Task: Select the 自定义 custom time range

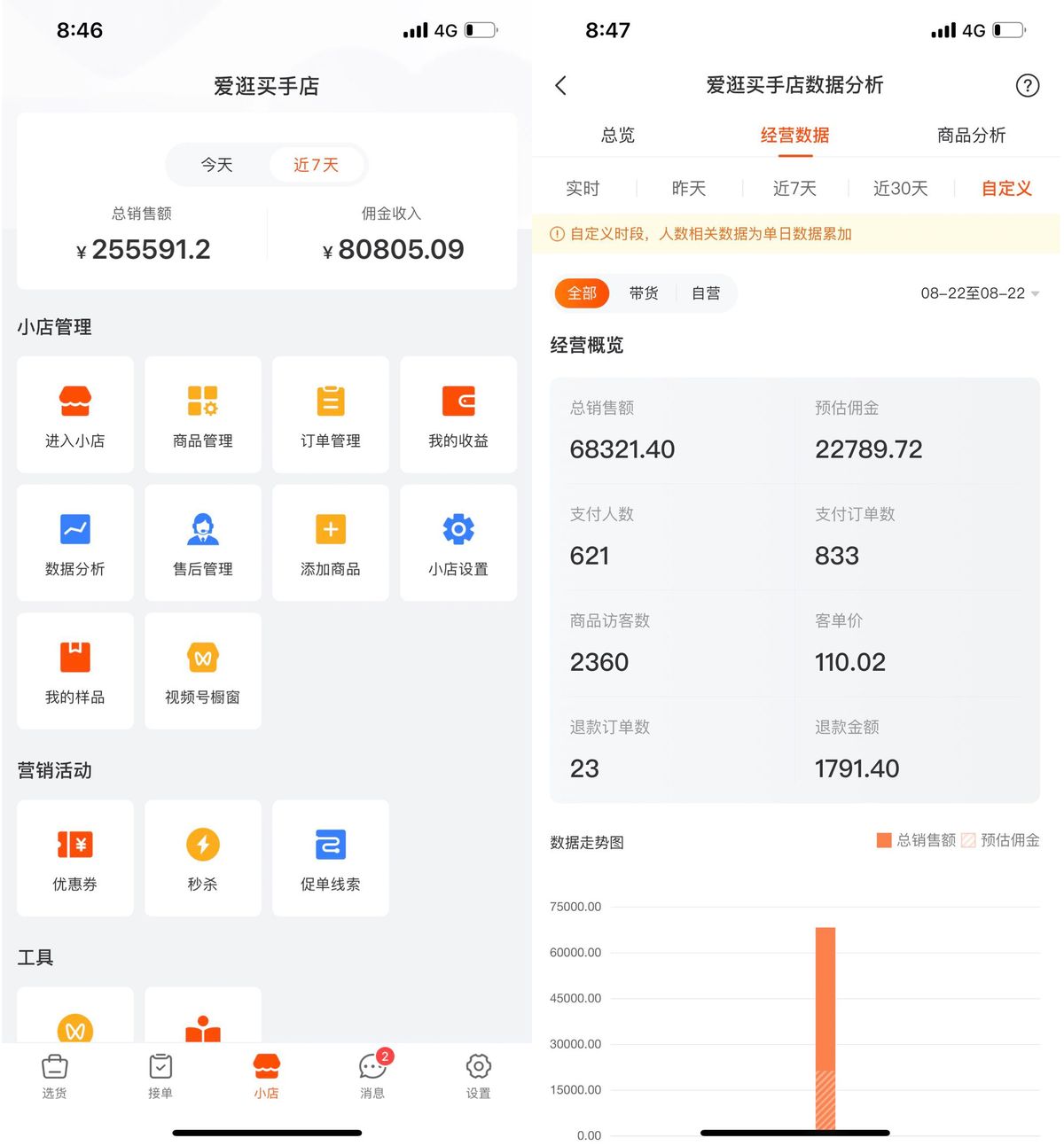Action: [x=1005, y=188]
